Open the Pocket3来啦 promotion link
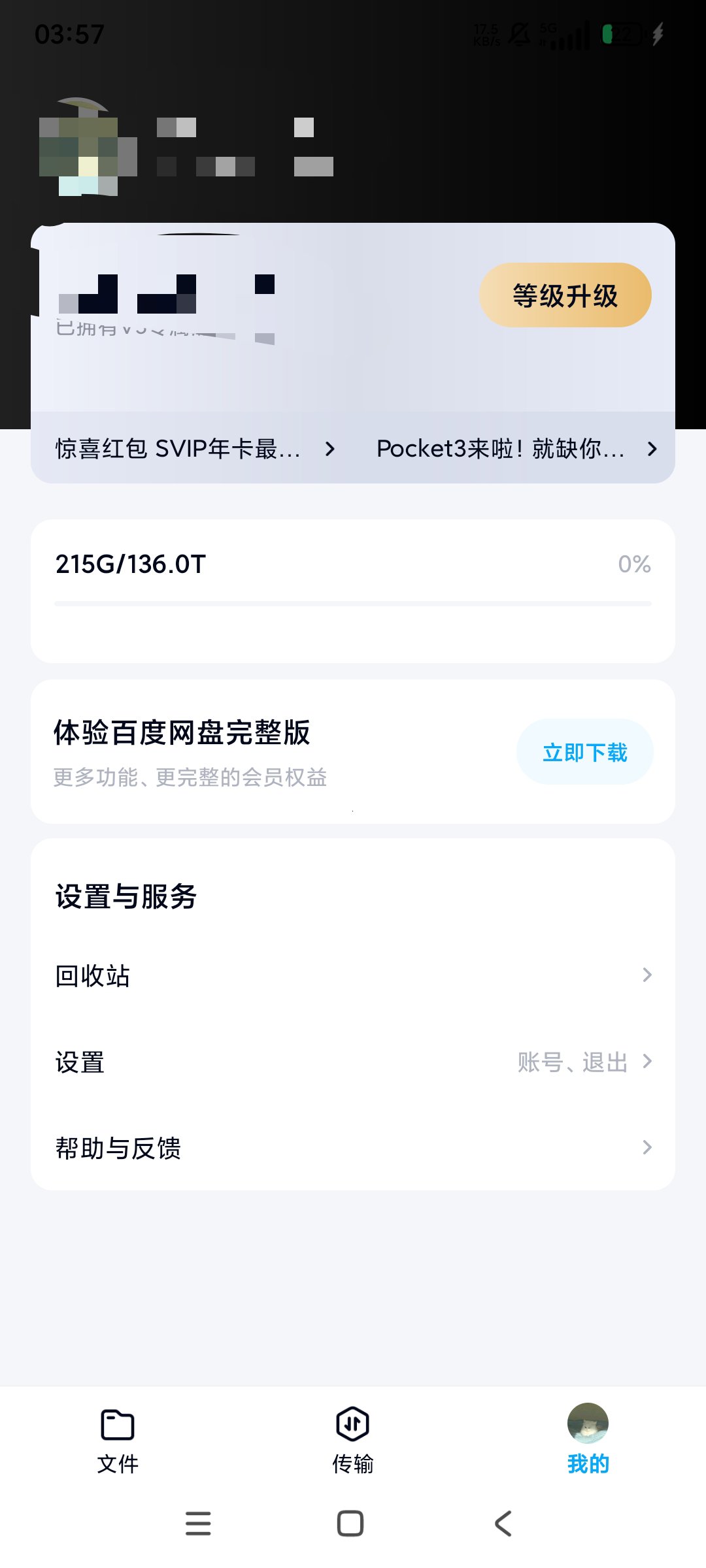 tap(516, 449)
